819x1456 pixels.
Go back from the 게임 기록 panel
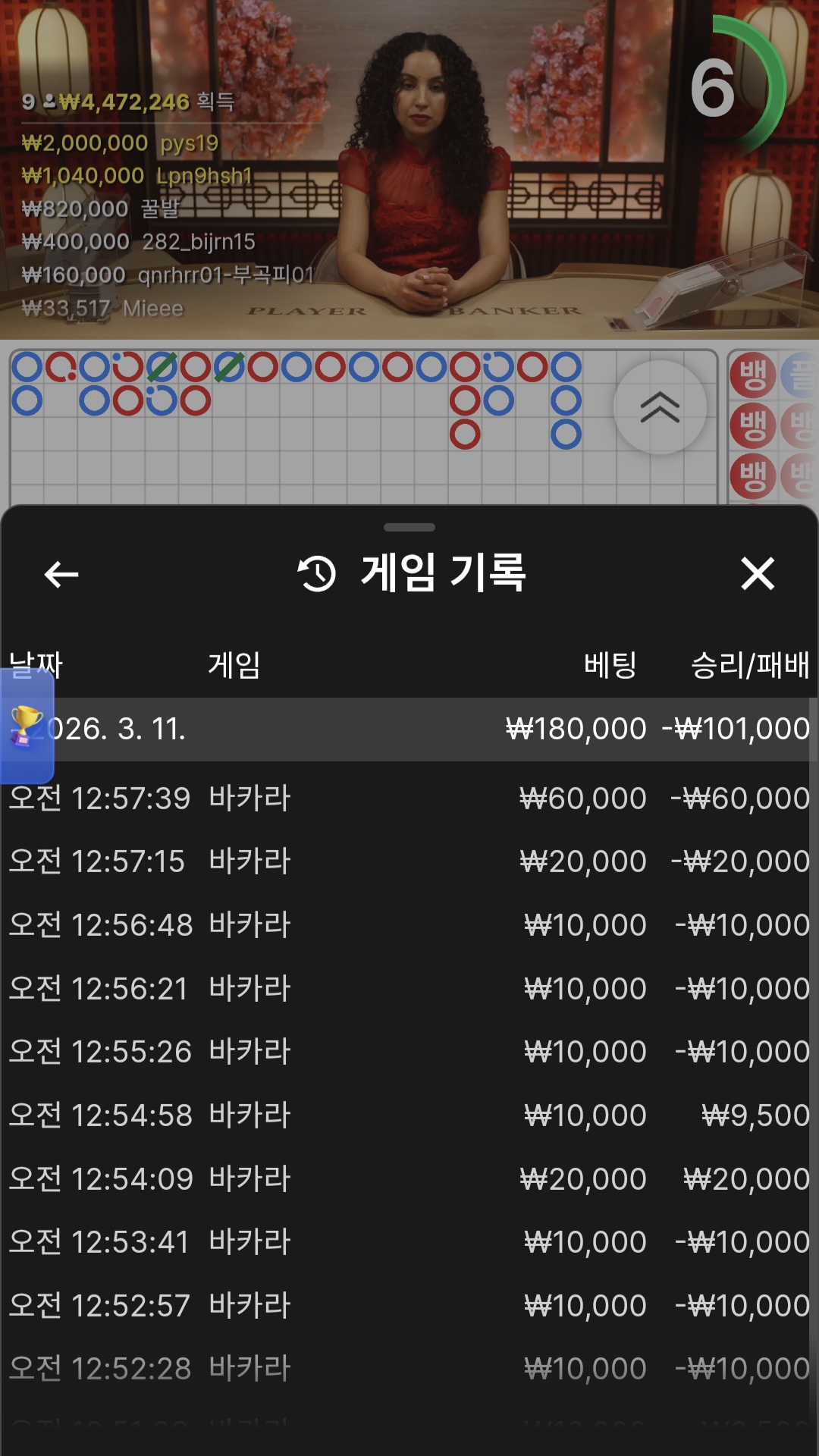point(61,574)
